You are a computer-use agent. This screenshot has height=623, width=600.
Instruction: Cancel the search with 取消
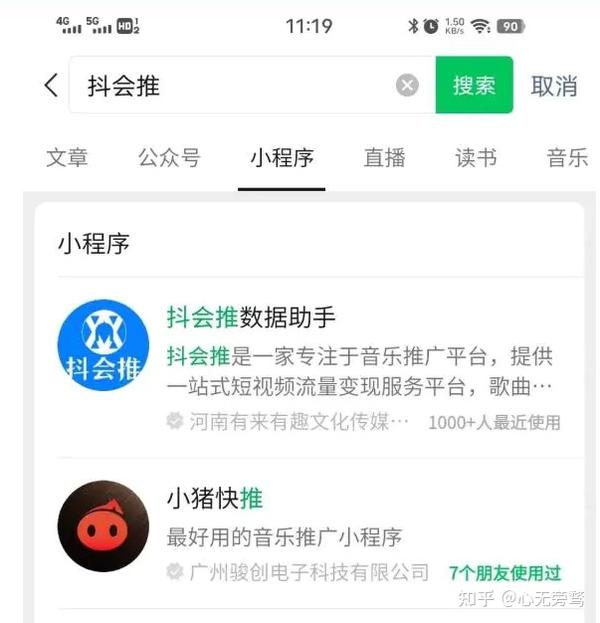[554, 86]
